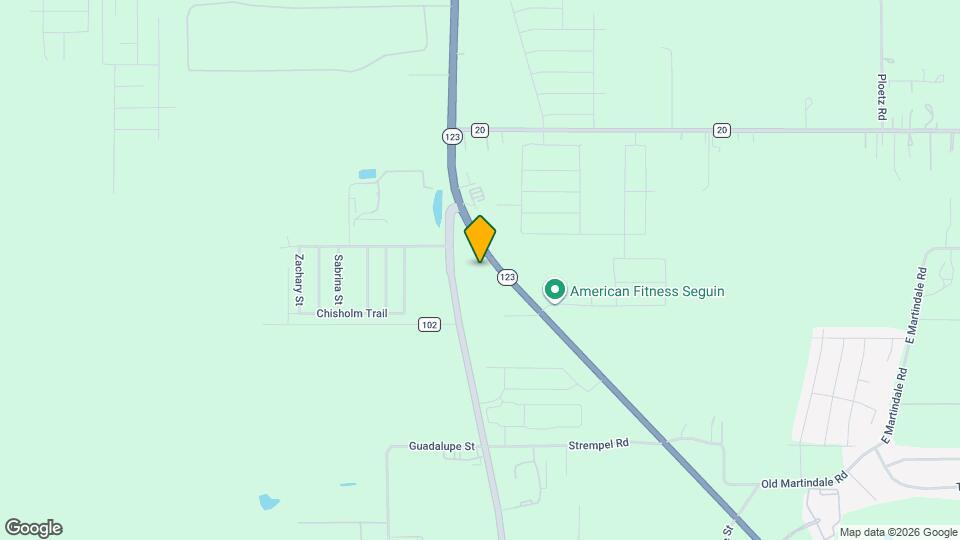960x540 pixels.
Task: Tap the orange location marker
Action: click(x=480, y=239)
